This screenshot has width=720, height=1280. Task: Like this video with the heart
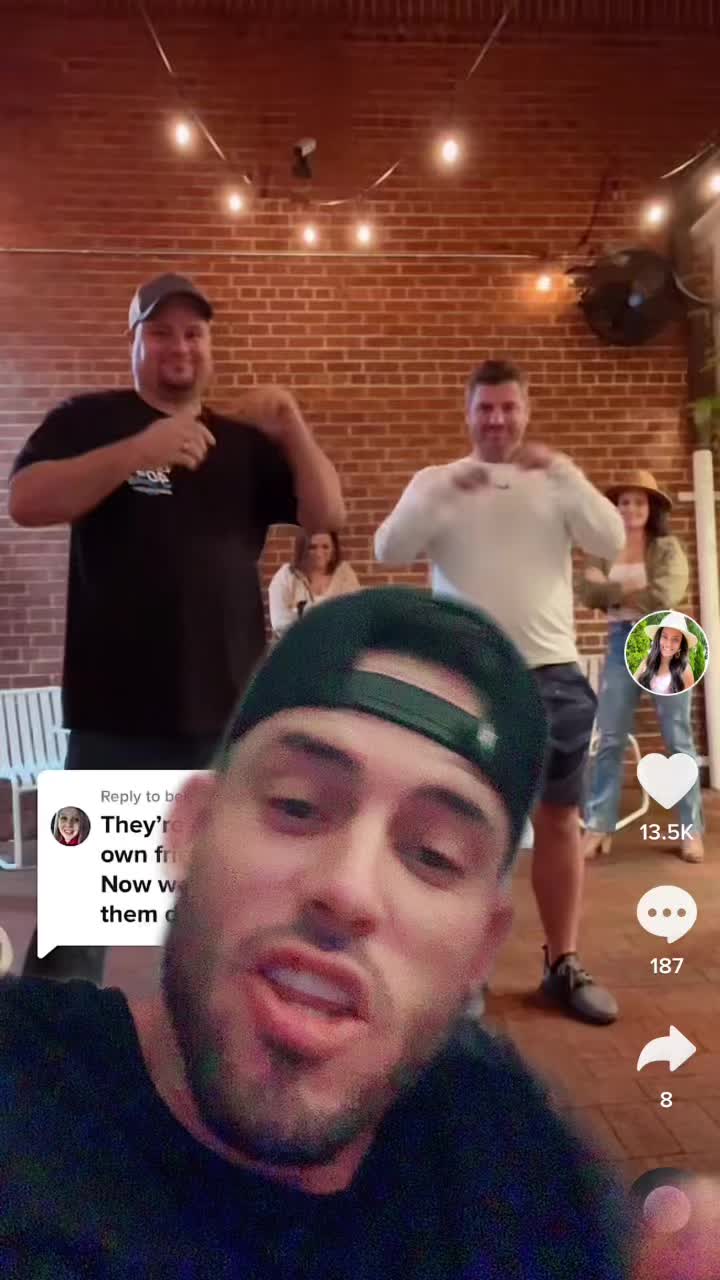click(x=667, y=780)
